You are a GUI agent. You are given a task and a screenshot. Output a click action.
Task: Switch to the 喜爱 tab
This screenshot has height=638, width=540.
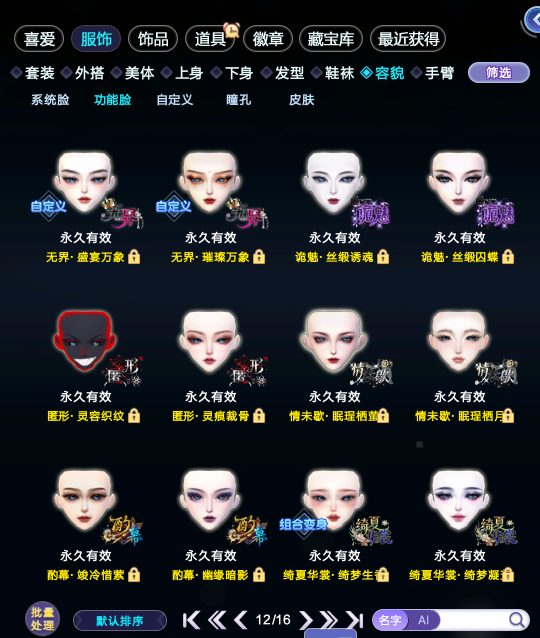click(x=39, y=39)
